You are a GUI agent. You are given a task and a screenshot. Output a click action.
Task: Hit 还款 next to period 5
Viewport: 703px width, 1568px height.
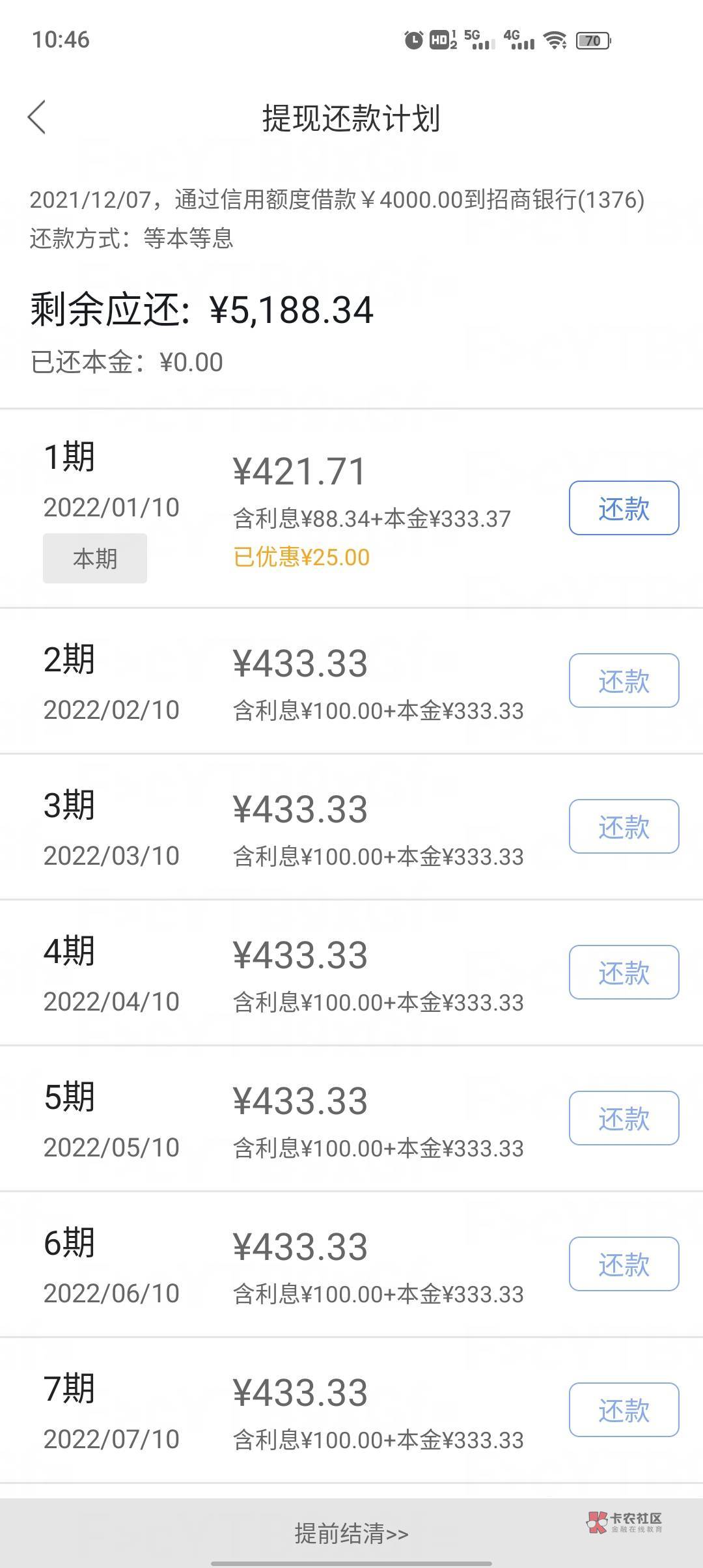tap(624, 1118)
